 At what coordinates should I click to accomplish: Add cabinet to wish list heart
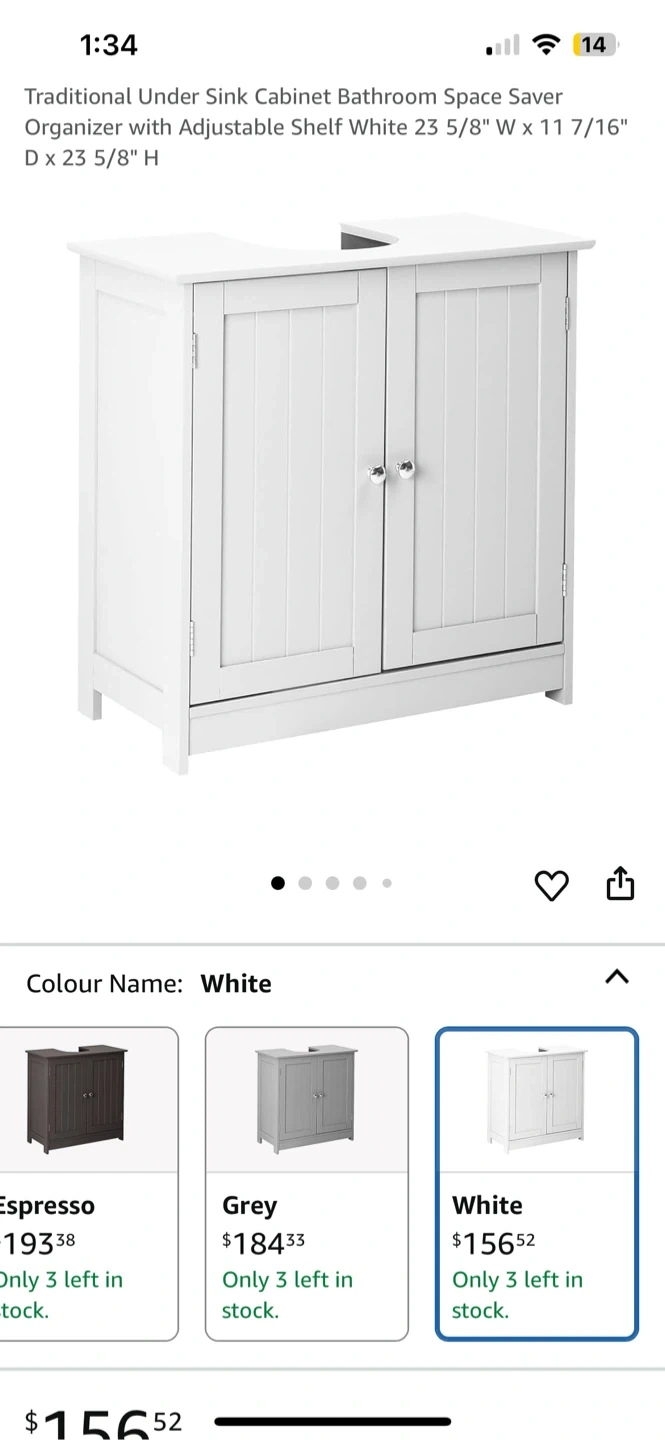(552, 885)
